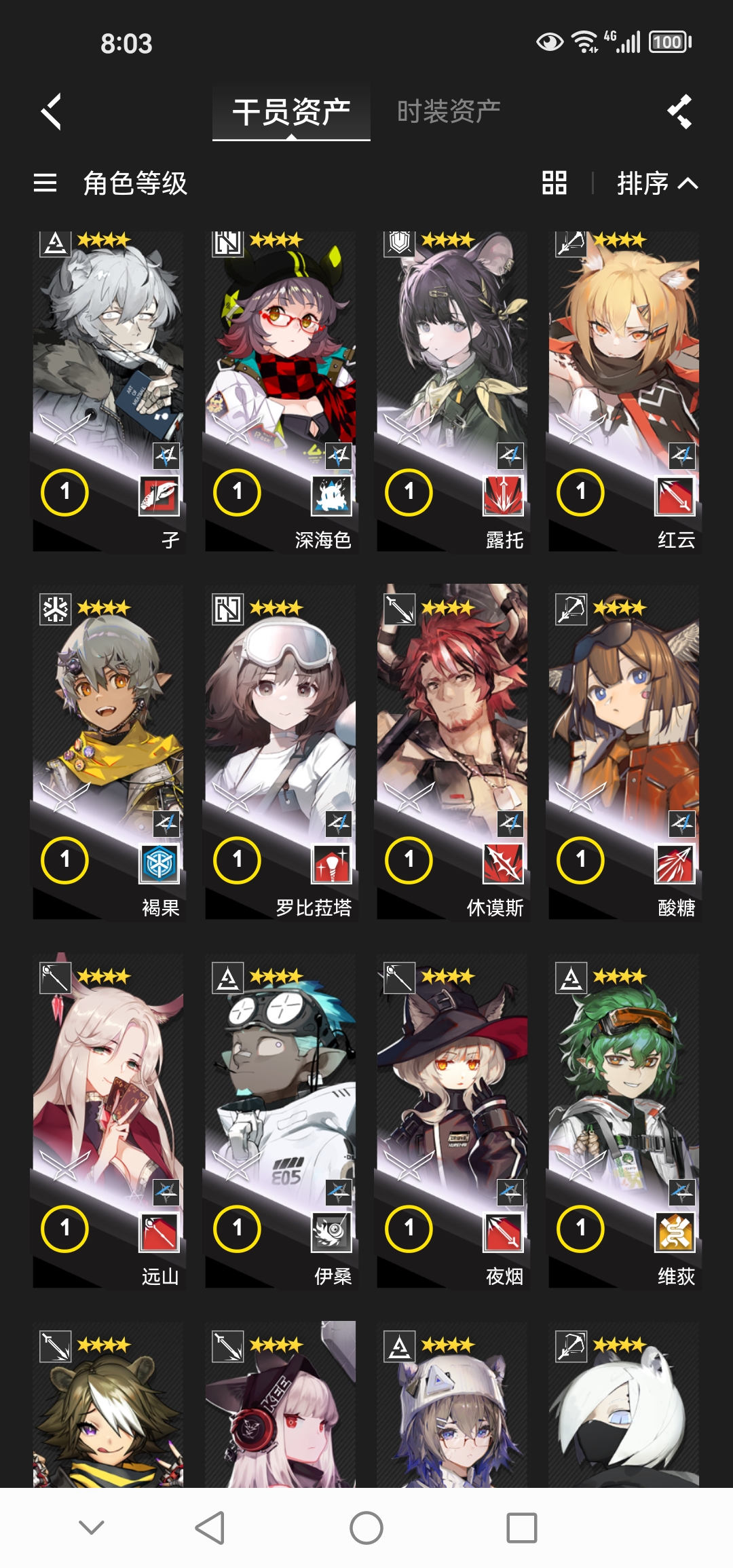Expand the 排序 sort options
This screenshot has width=733, height=1568.
(x=656, y=183)
